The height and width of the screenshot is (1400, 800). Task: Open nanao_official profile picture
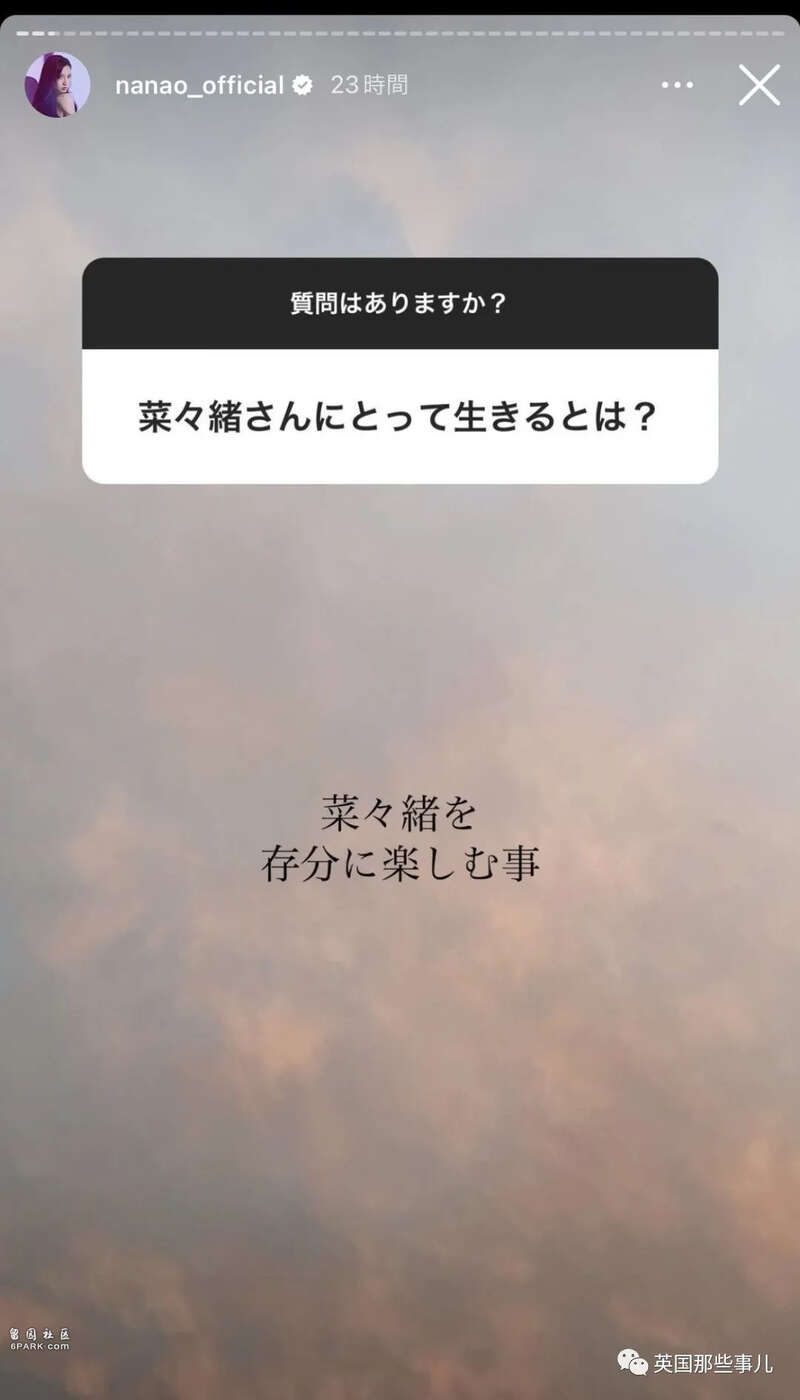tap(57, 85)
